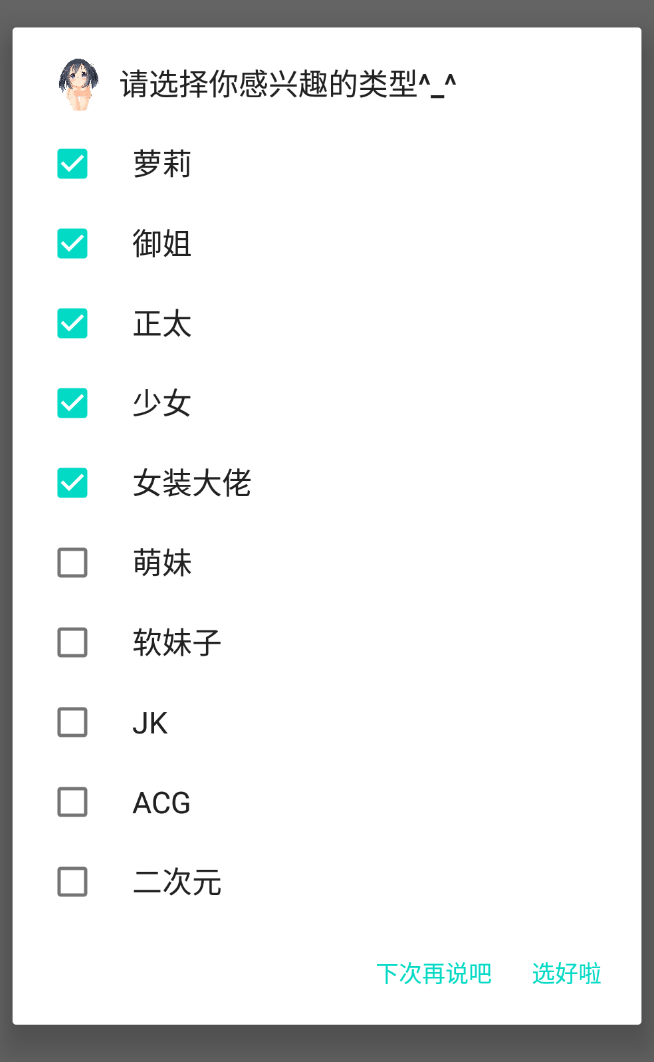Untick the 少女 checkbox
Image resolution: width=654 pixels, height=1062 pixels.
72,403
